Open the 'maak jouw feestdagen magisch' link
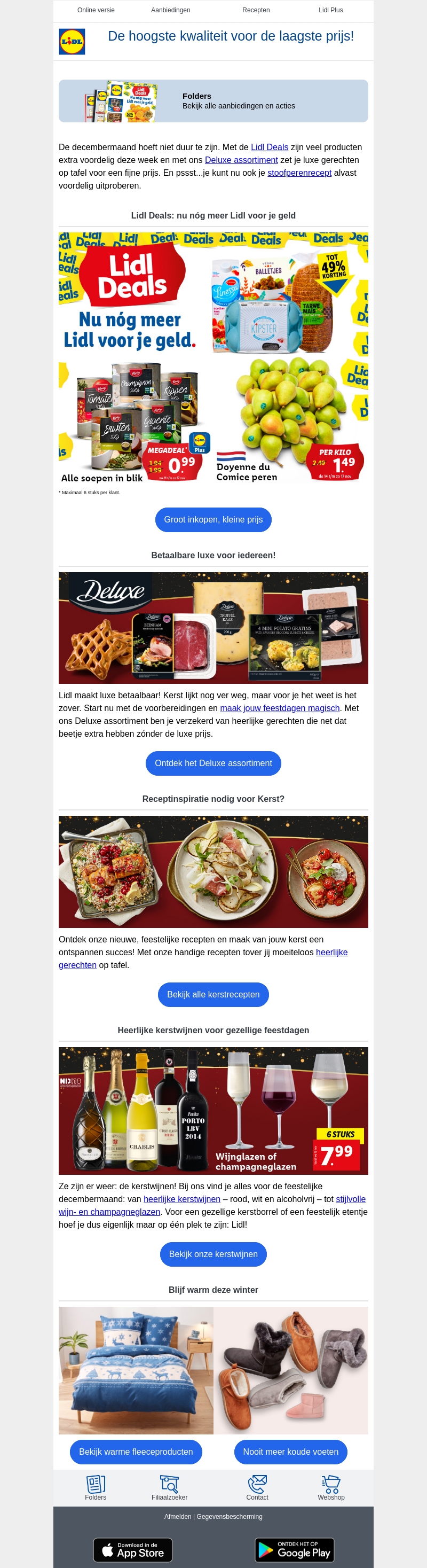Image resolution: width=427 pixels, height=1568 pixels. [x=279, y=708]
